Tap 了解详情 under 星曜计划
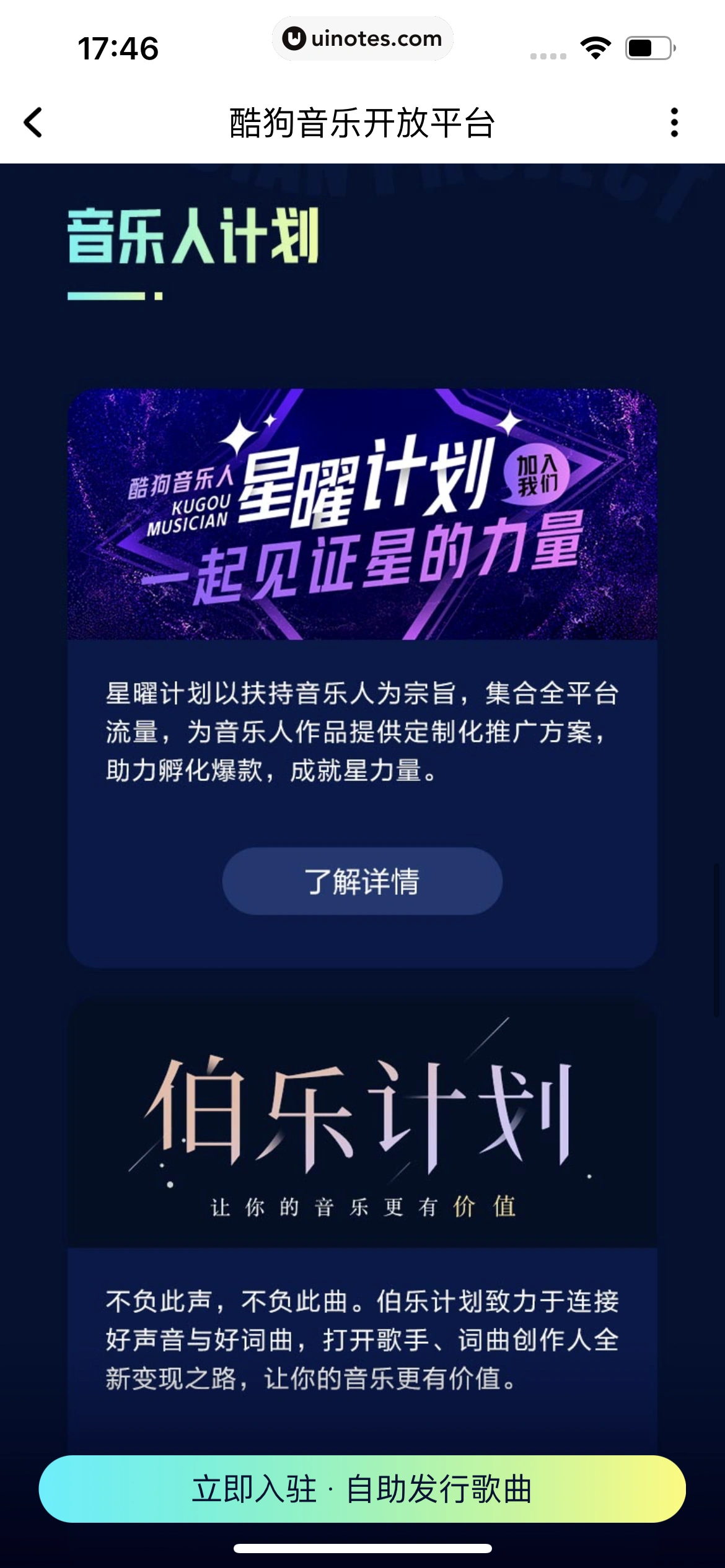 click(362, 881)
